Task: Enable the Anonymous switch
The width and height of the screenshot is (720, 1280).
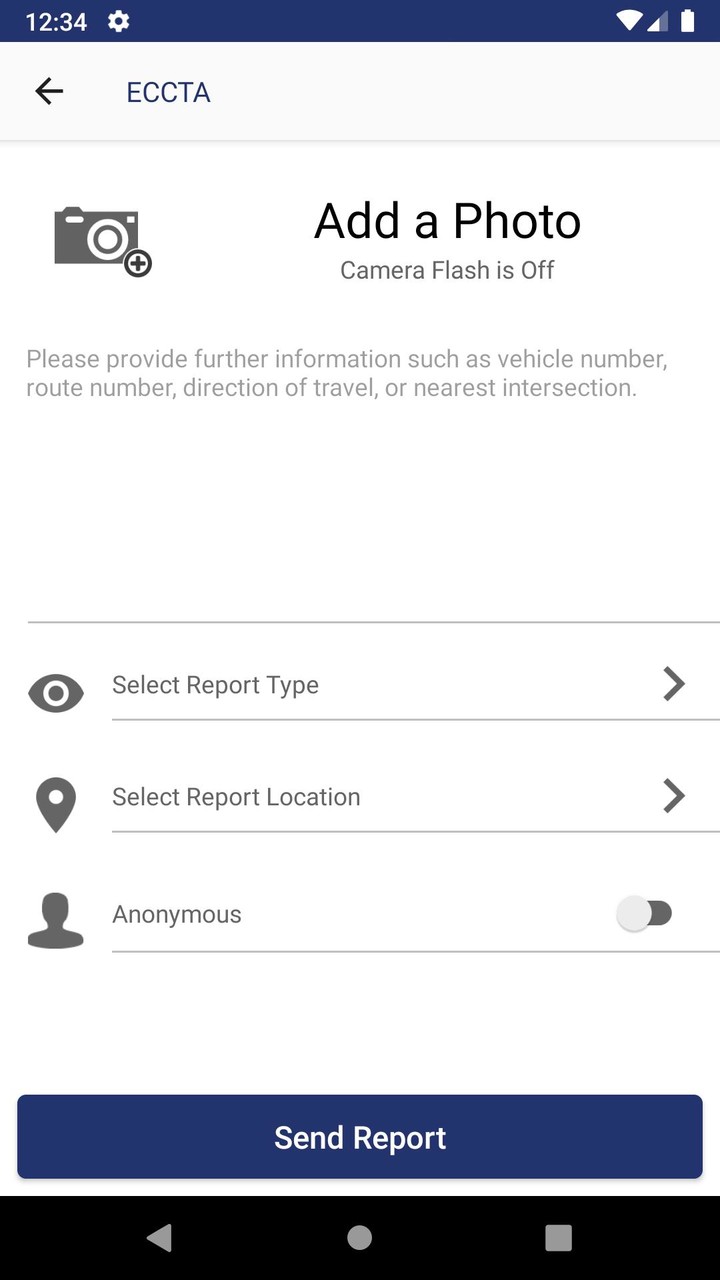Action: pyautogui.click(x=645, y=914)
